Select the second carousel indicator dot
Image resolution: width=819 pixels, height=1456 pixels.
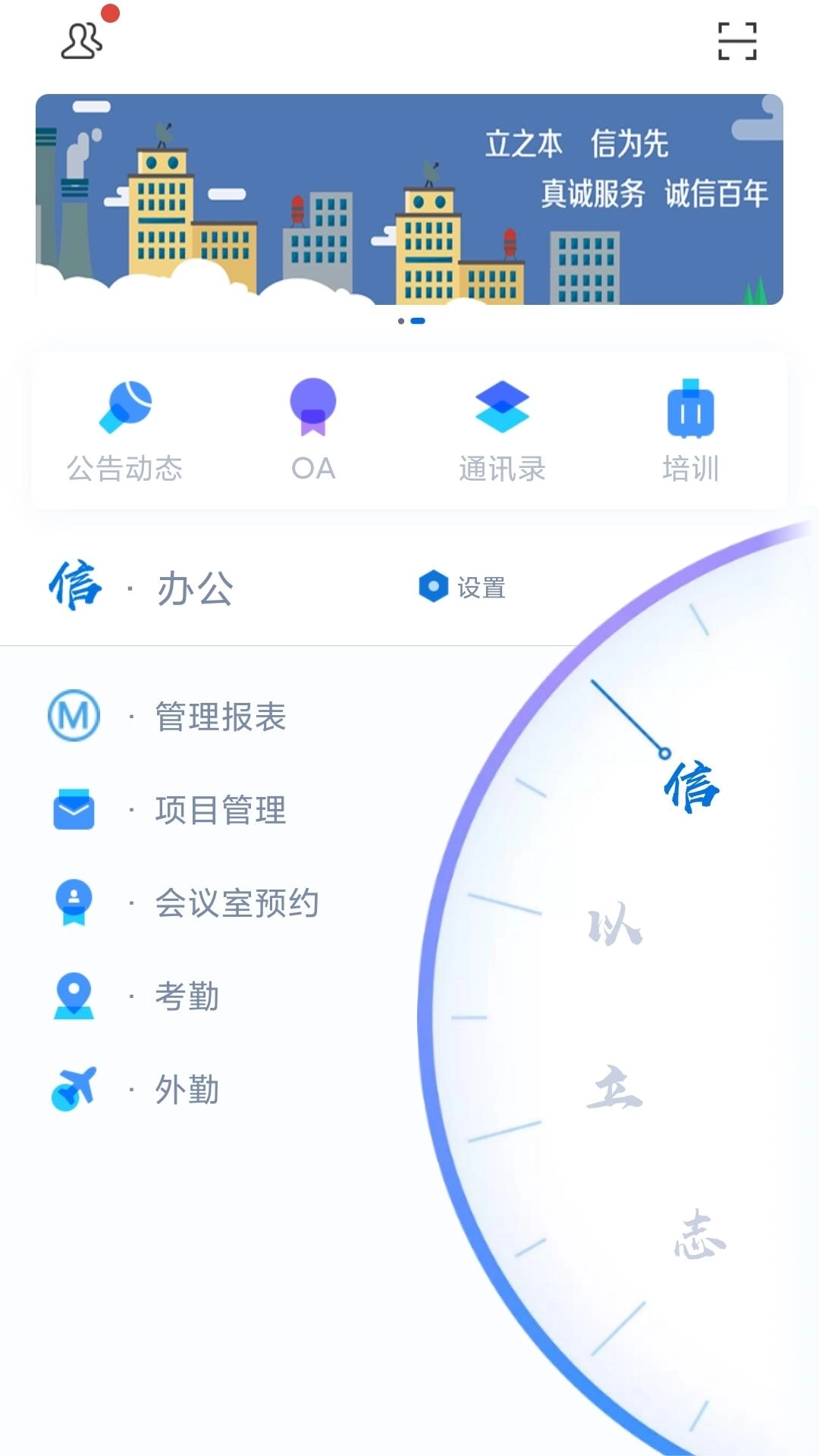(x=418, y=322)
